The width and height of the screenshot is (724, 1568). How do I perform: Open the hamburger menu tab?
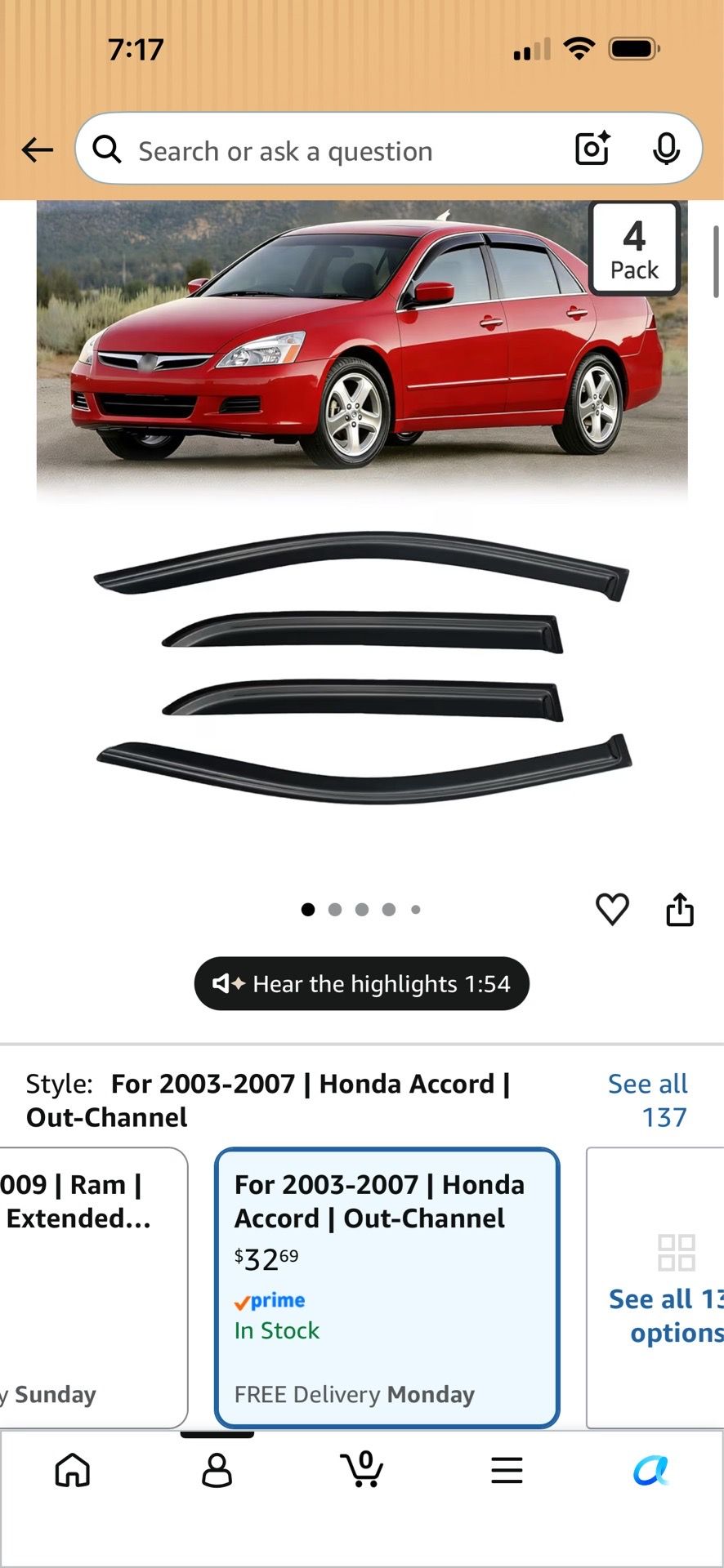tap(507, 1470)
